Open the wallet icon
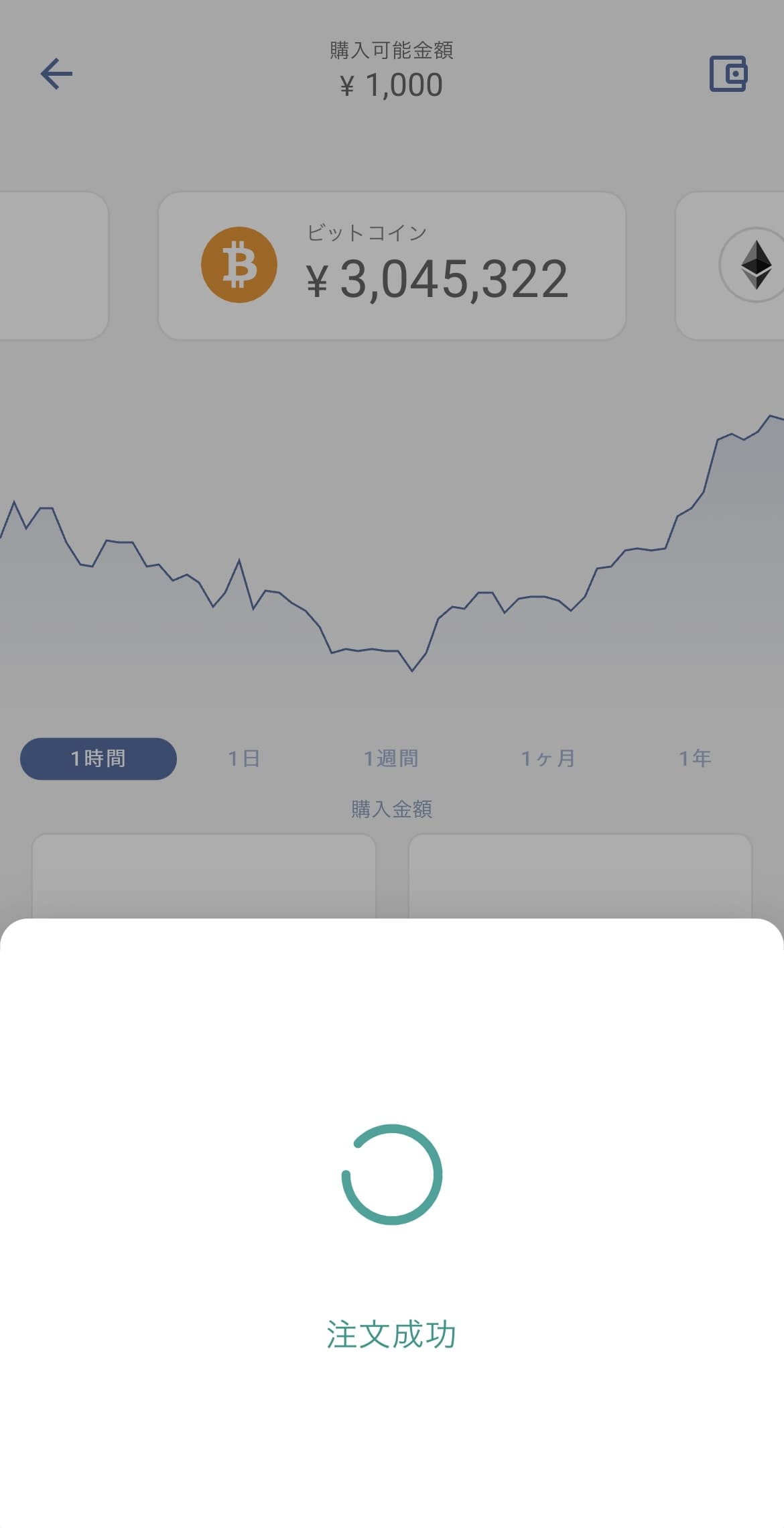 (x=728, y=74)
